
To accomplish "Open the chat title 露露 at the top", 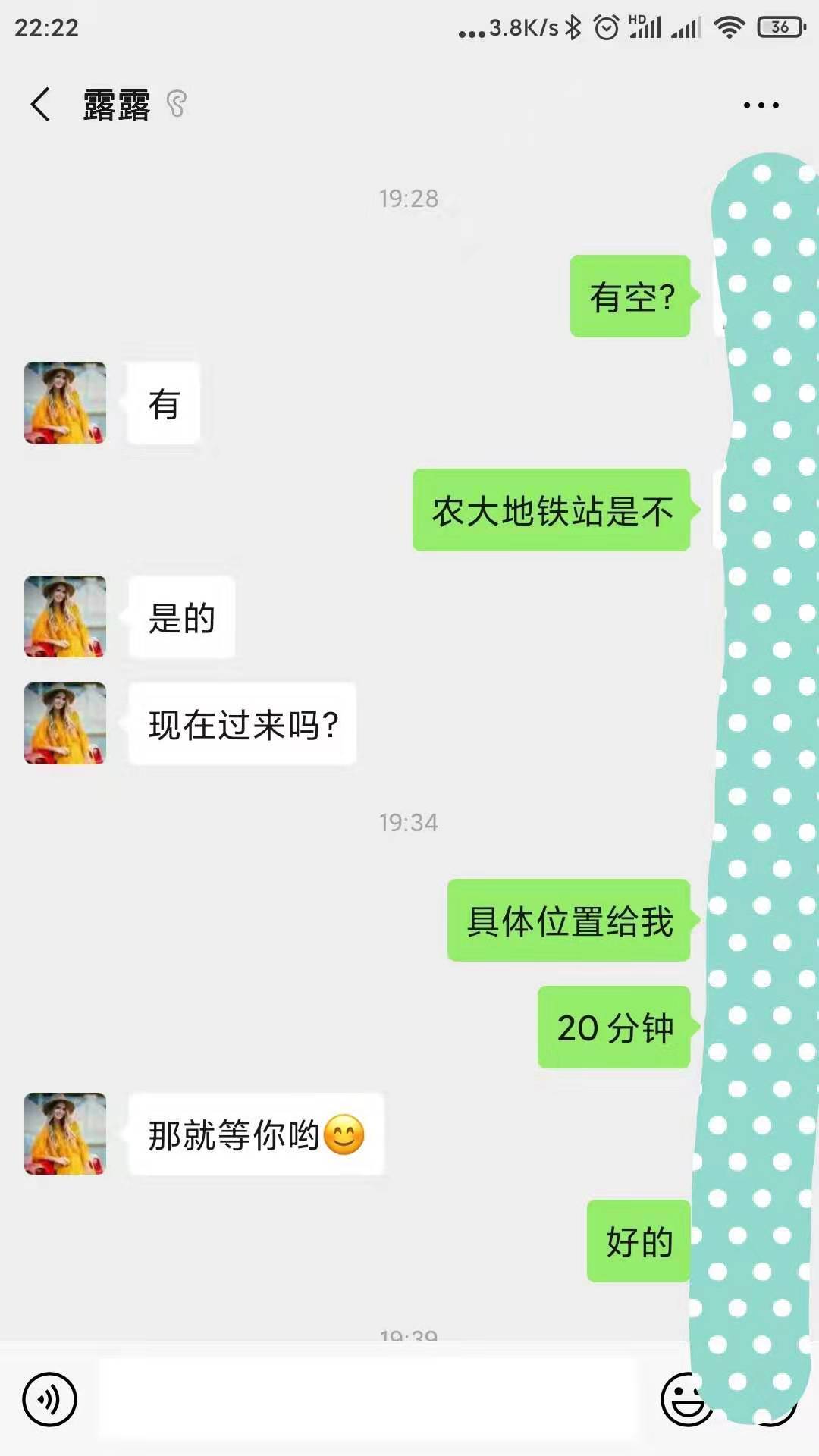I will [x=118, y=106].
